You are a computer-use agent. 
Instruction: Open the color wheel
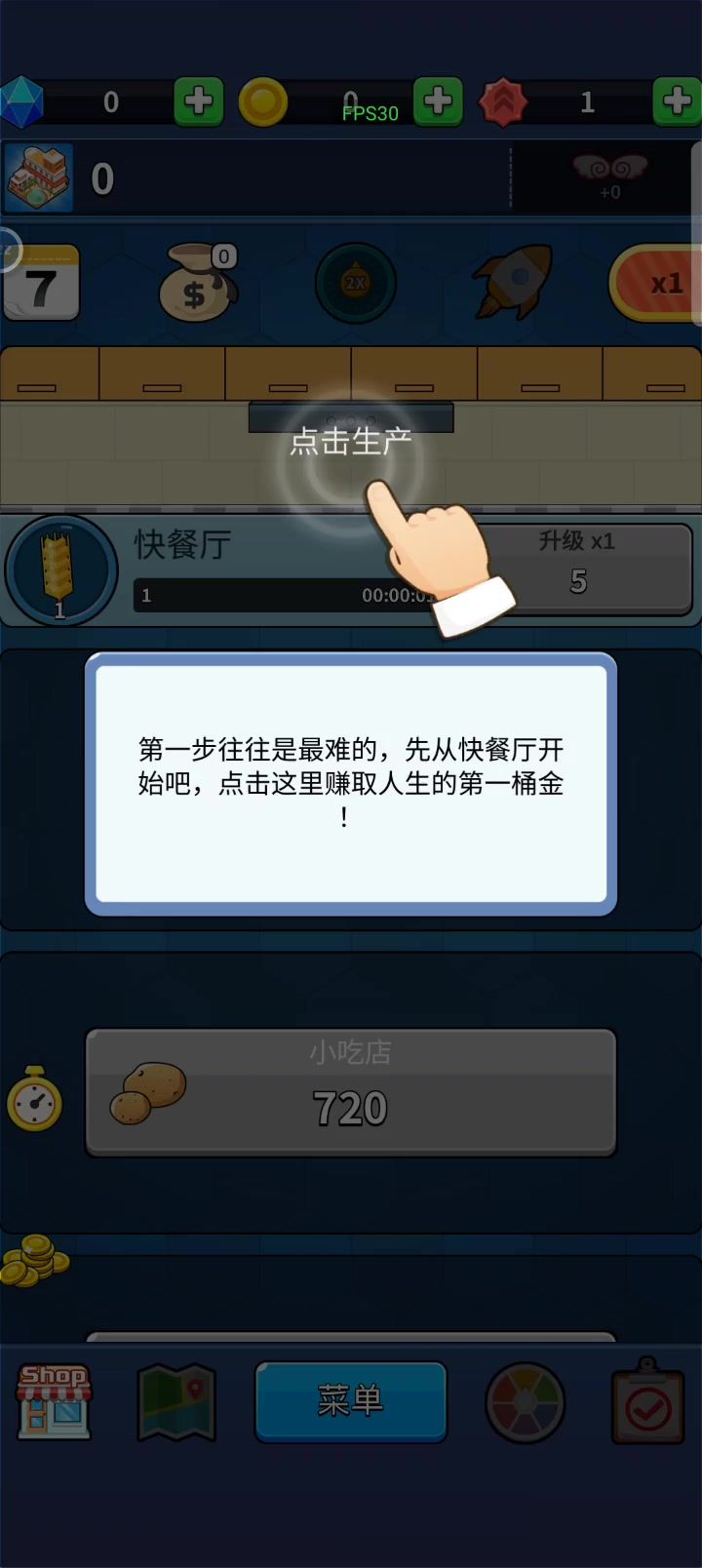point(525,1402)
